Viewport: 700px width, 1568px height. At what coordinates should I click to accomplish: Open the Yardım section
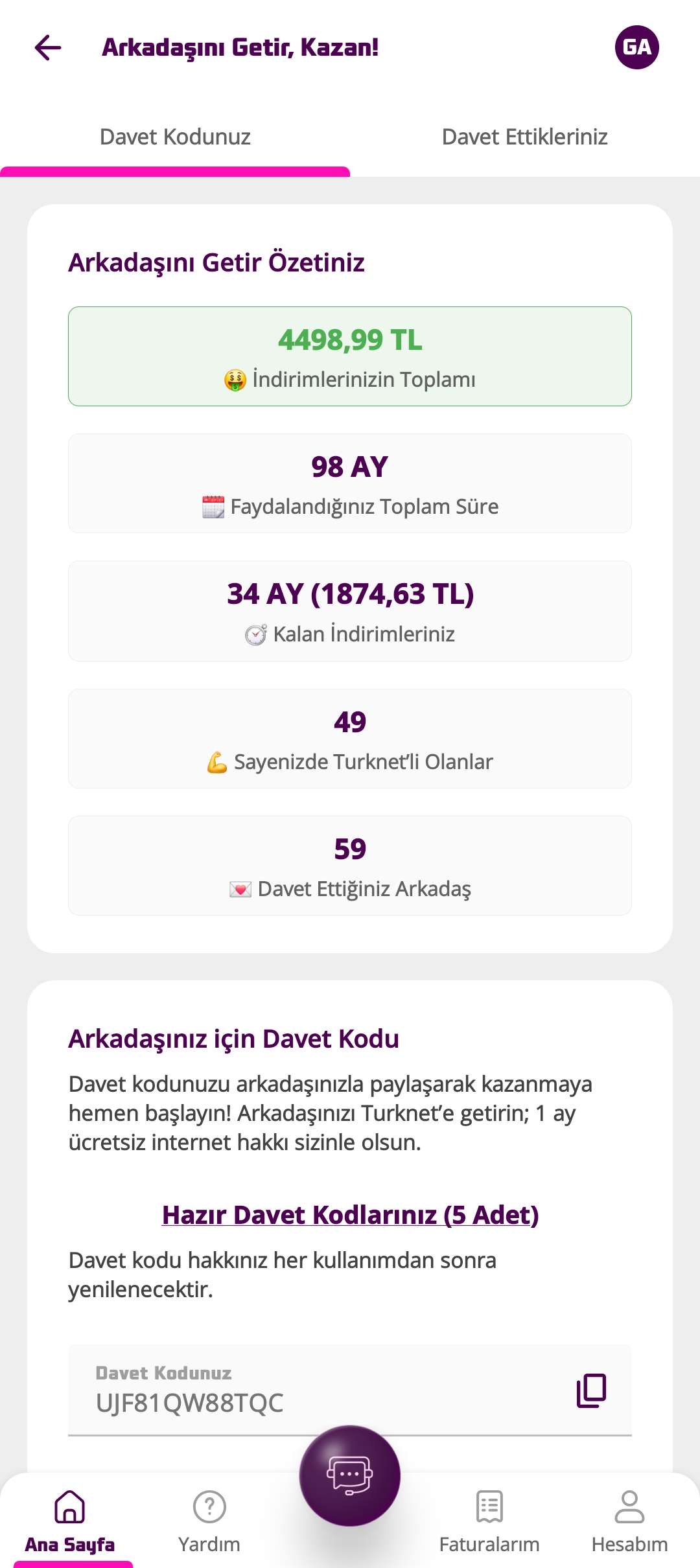[209, 1520]
